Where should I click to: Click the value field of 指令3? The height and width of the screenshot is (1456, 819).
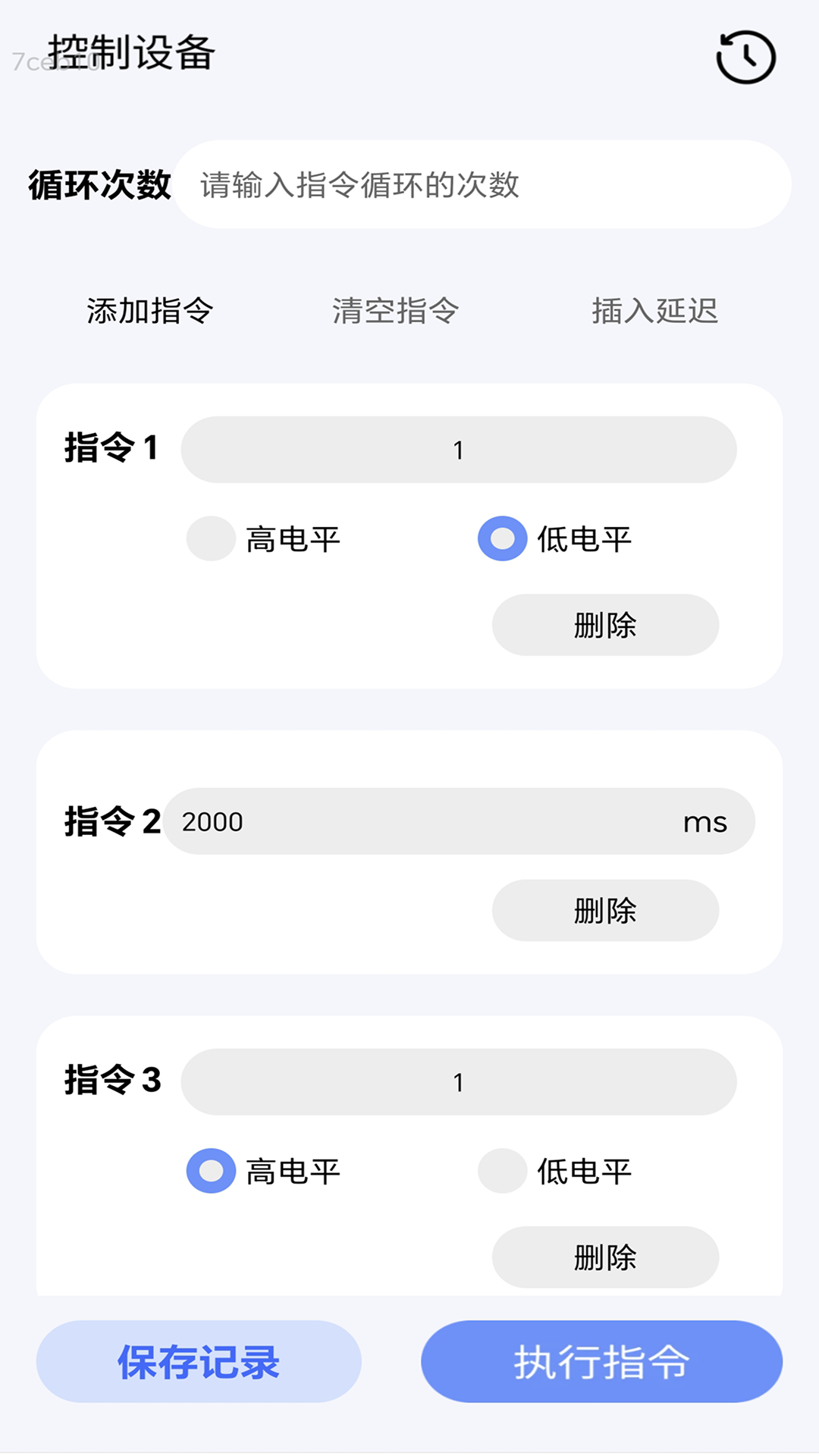[x=457, y=1082]
